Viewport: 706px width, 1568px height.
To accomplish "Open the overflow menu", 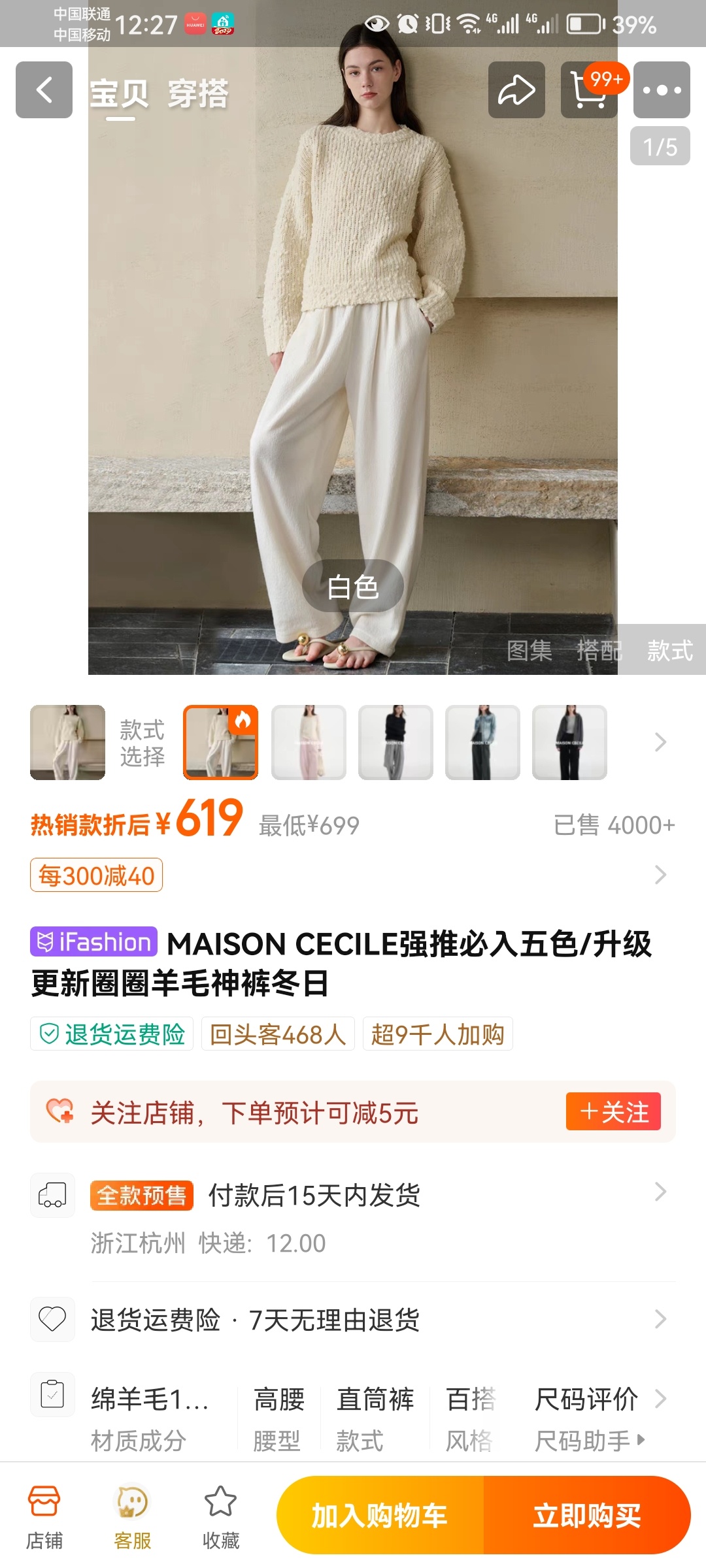I will (662, 90).
